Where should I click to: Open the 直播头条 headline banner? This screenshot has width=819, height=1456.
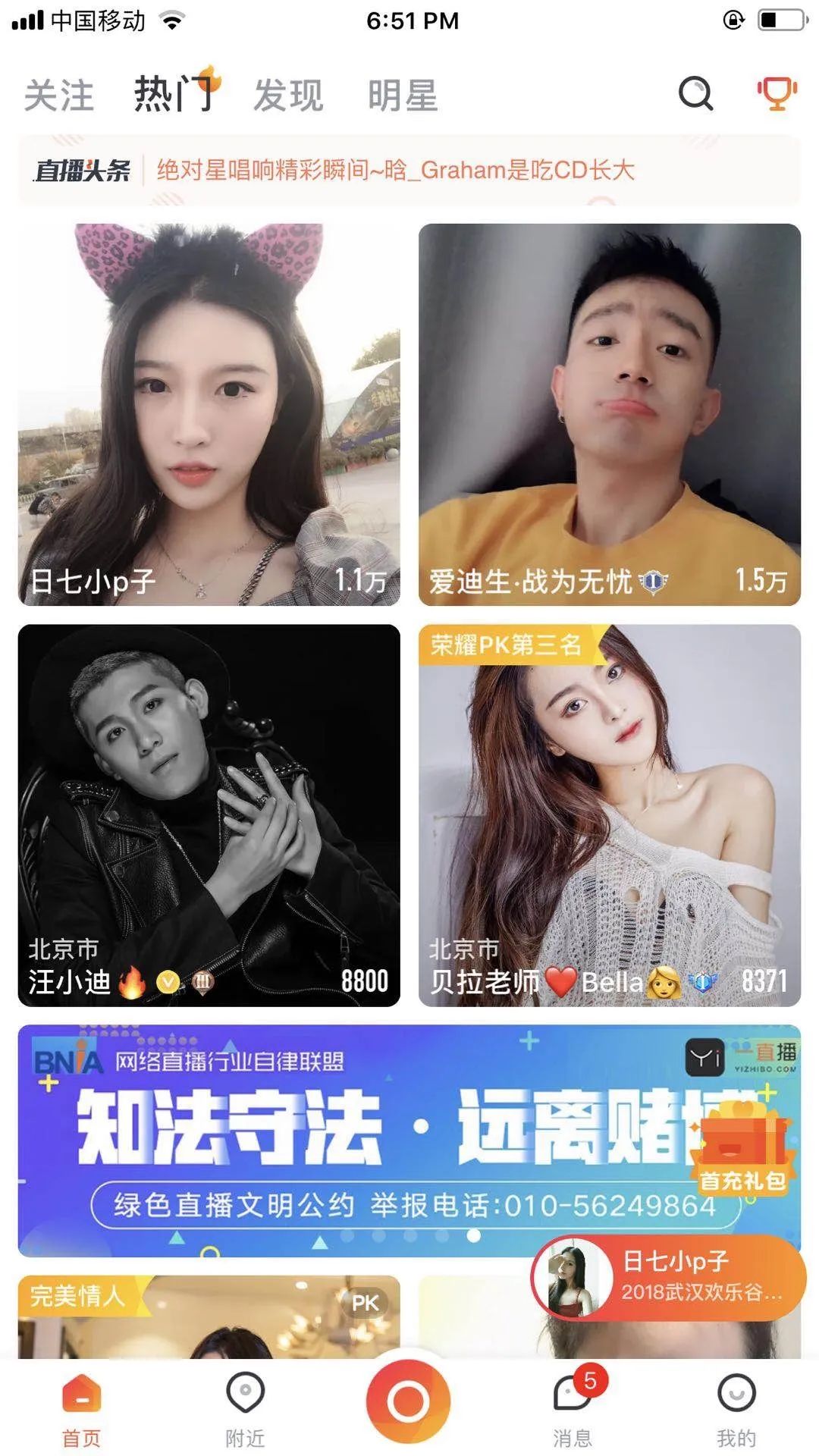(x=409, y=170)
